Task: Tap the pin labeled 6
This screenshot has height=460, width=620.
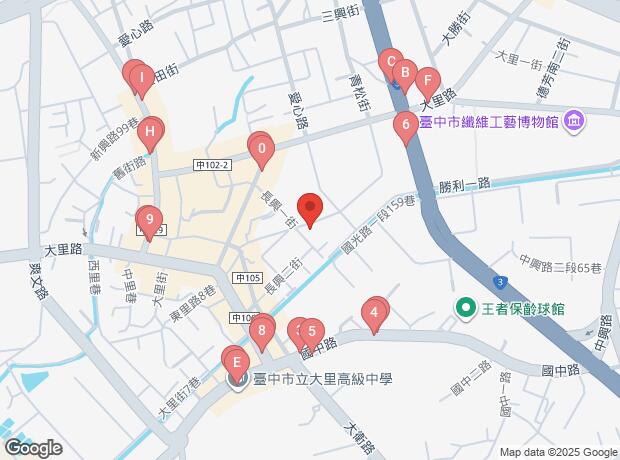Action: pos(406,125)
